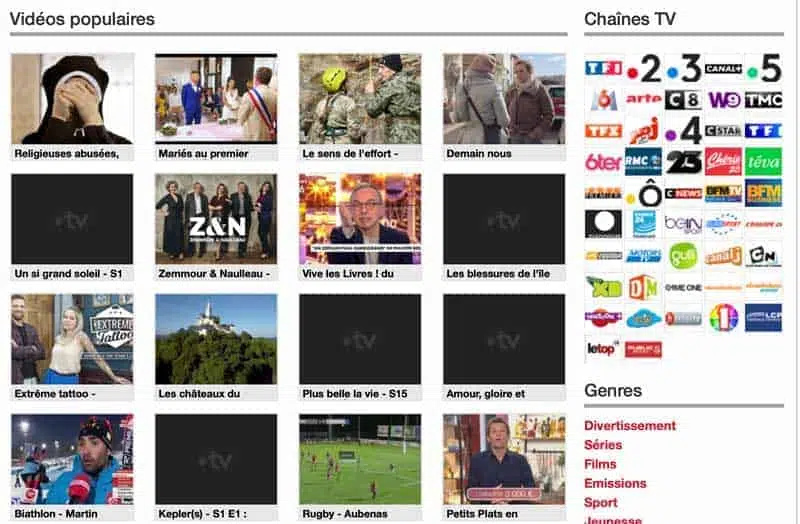Screen dimensions: 800x524
Task: Select the Arte channel logo
Action: pos(643,100)
